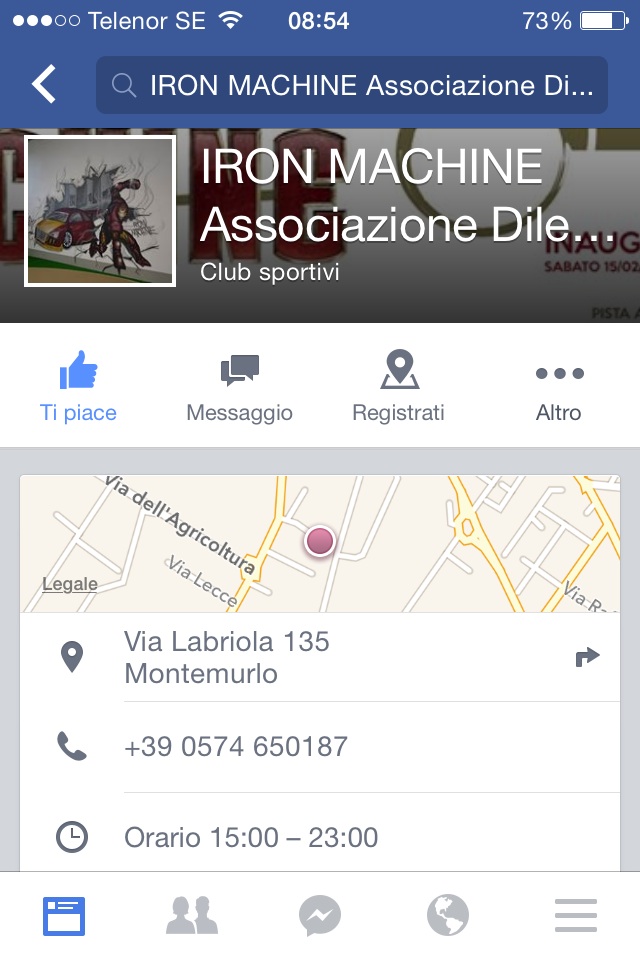The image size is (640, 960).
Task: Check in with Registrati
Action: (398, 388)
